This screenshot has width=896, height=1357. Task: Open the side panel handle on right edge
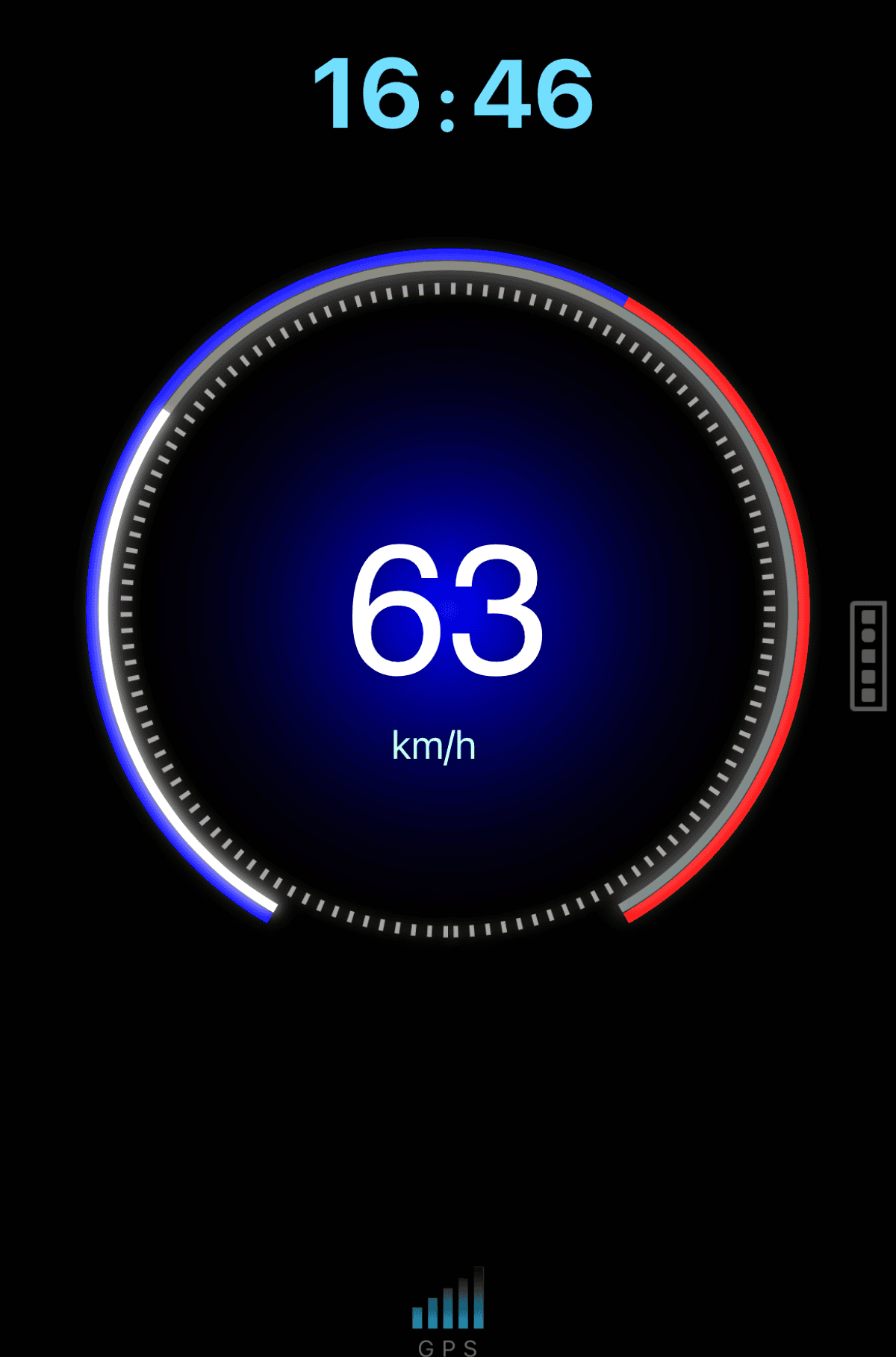(868, 655)
